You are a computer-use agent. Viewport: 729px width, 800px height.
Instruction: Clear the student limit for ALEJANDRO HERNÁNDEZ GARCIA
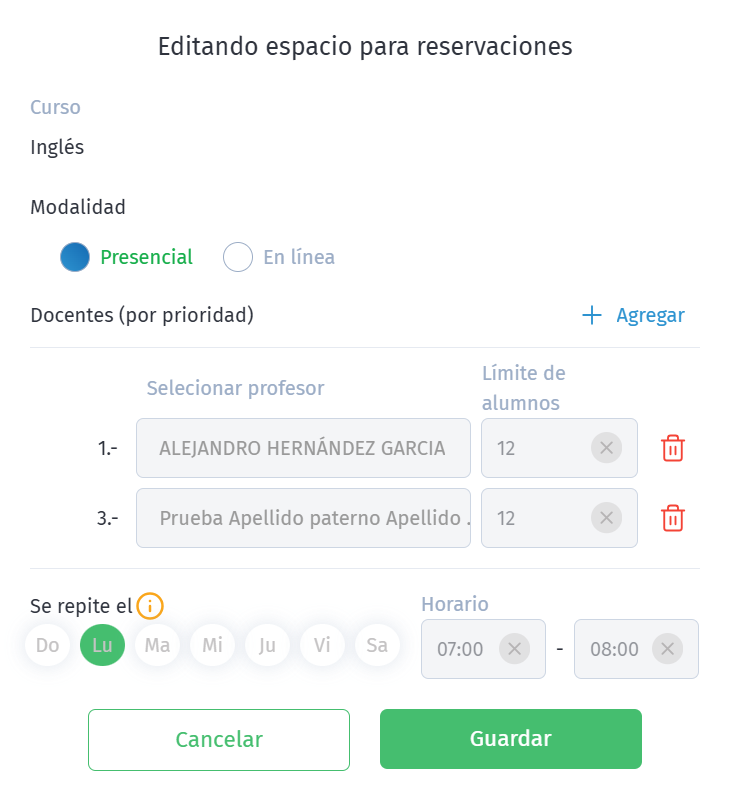(x=606, y=448)
